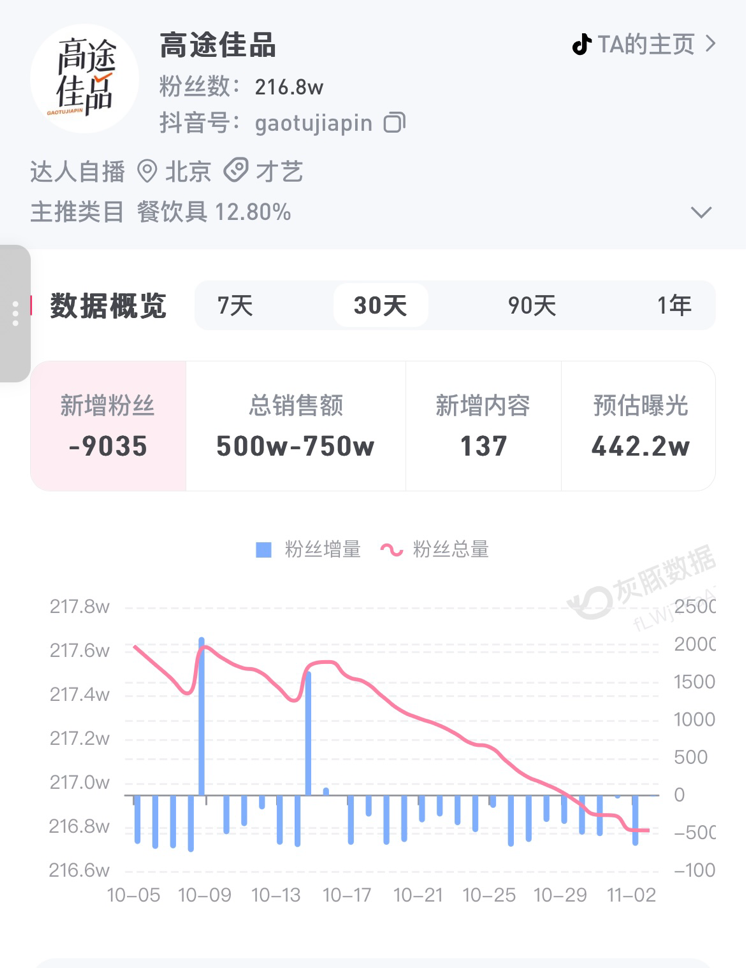Select the 30天 range
746x968 pixels.
tap(380, 306)
